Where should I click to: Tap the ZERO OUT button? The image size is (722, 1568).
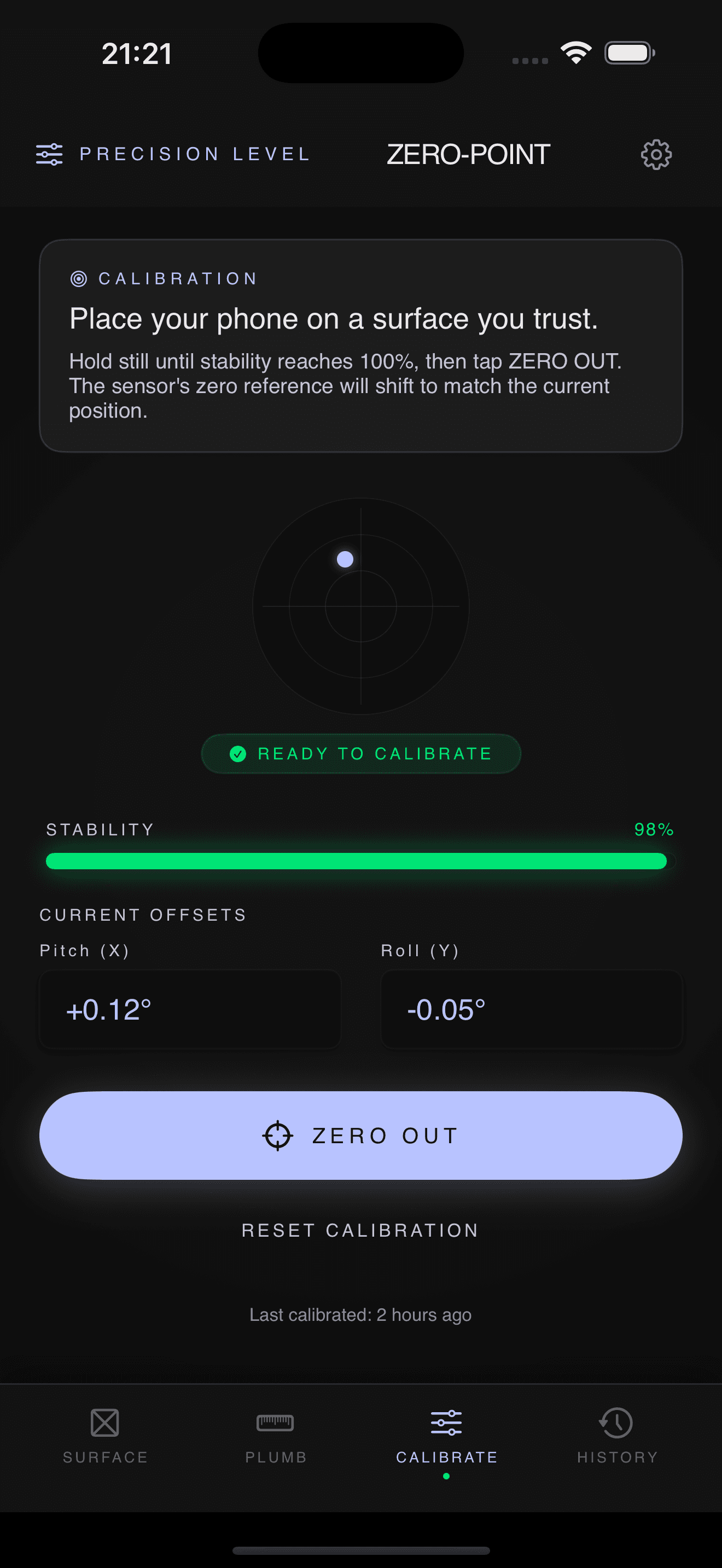[360, 1134]
